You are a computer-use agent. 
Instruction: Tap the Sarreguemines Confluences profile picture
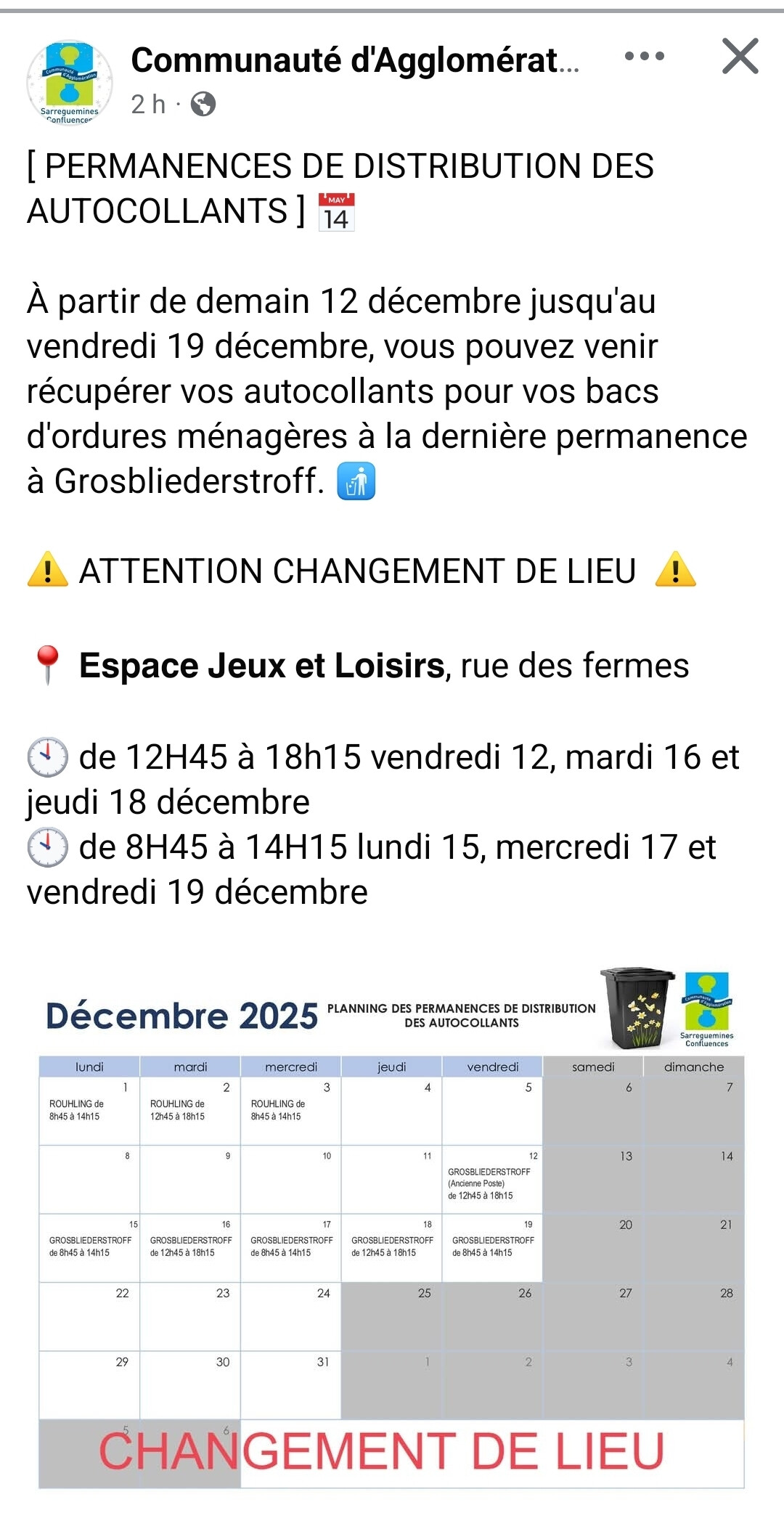tap(70, 82)
